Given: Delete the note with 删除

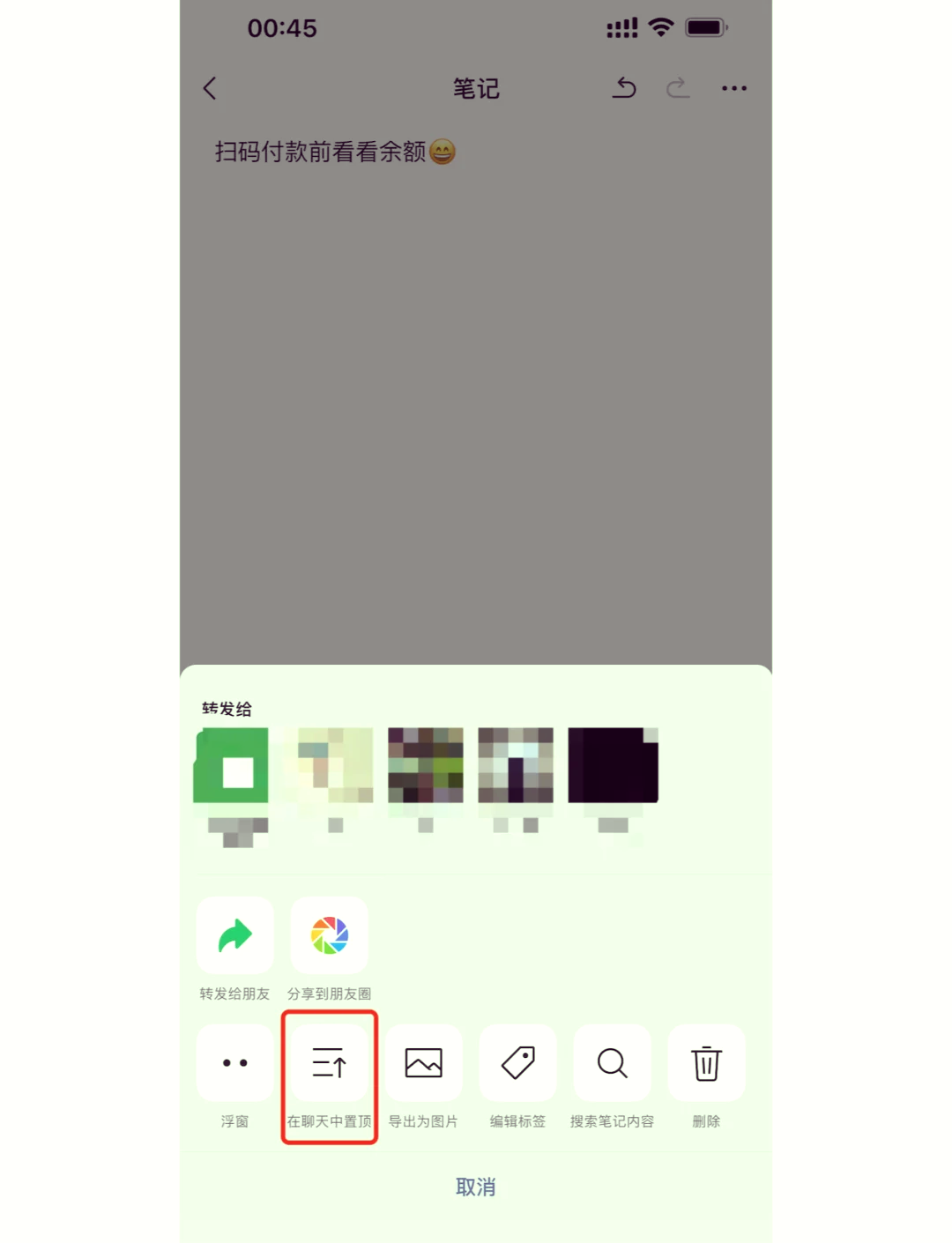Looking at the screenshot, I should [x=706, y=1063].
